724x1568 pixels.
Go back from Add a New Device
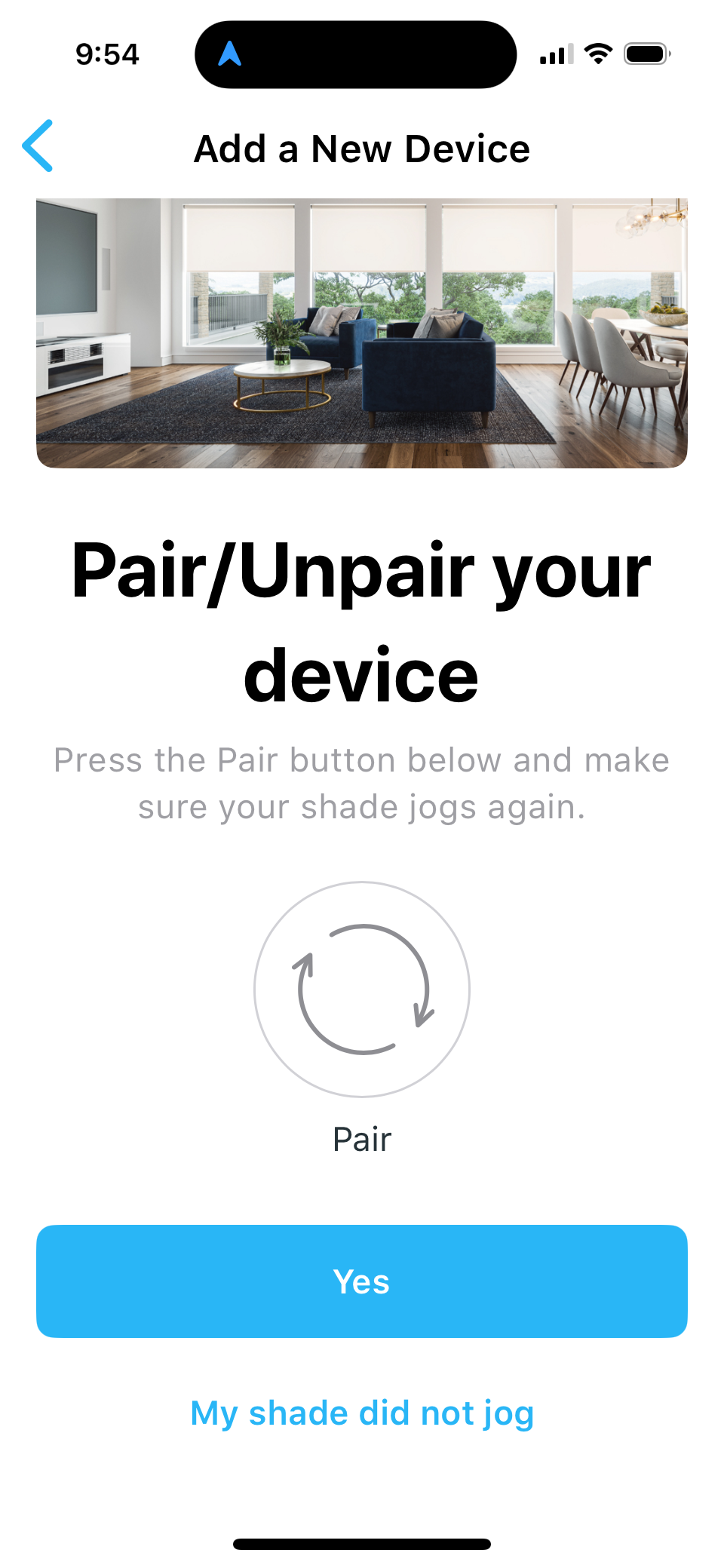38,146
